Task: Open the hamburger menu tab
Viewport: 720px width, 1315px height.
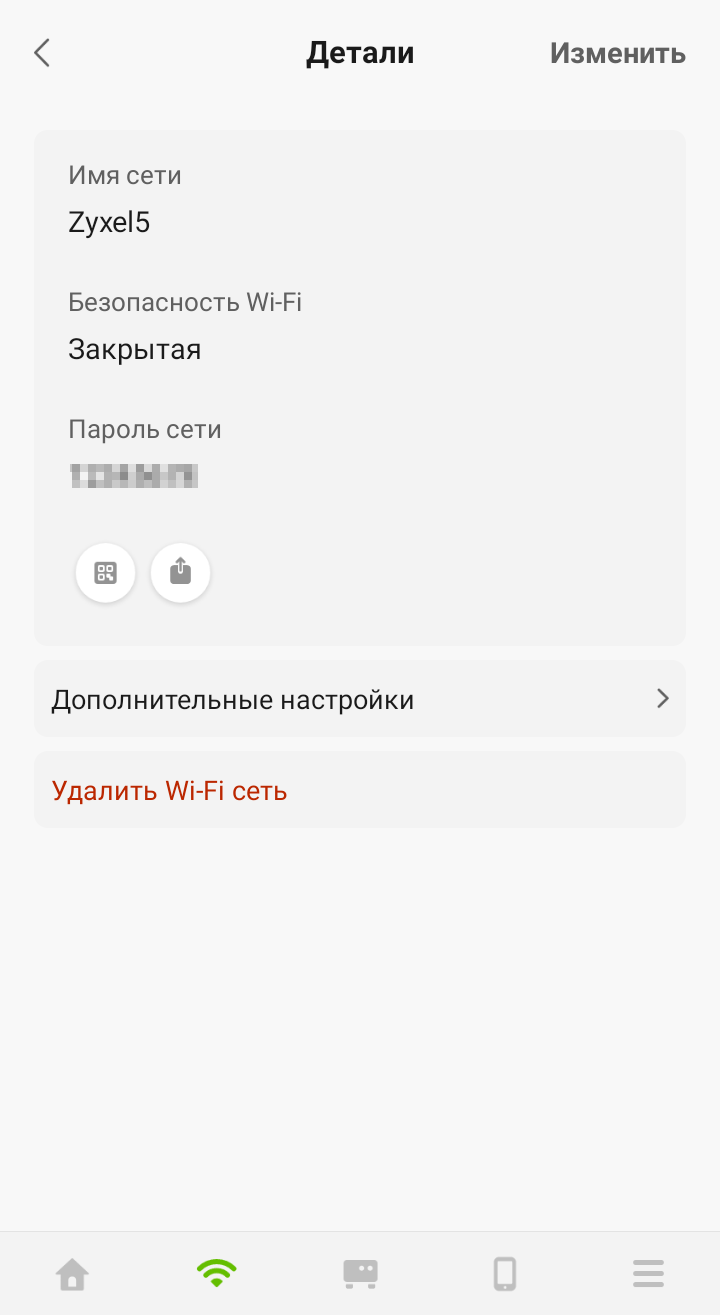Action: tap(648, 1273)
